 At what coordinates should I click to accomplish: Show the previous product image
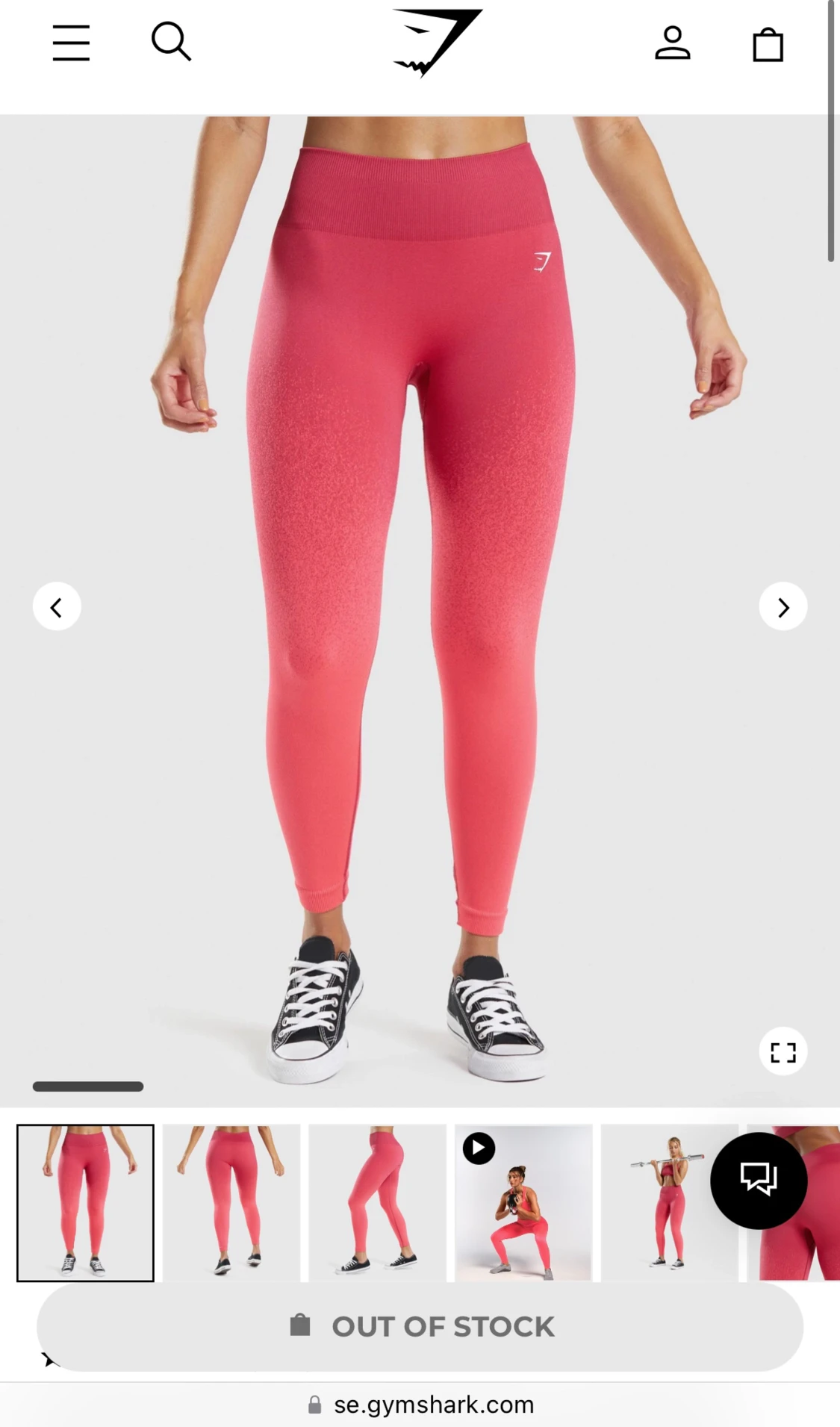(57, 606)
